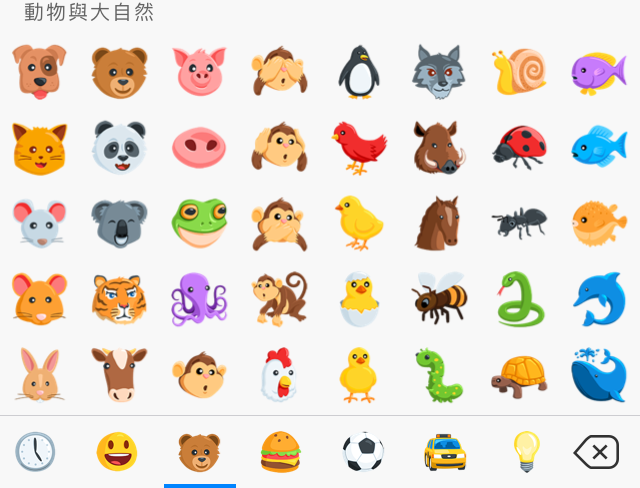Choose the ladybug emoji
The image size is (640, 488).
click(518, 147)
